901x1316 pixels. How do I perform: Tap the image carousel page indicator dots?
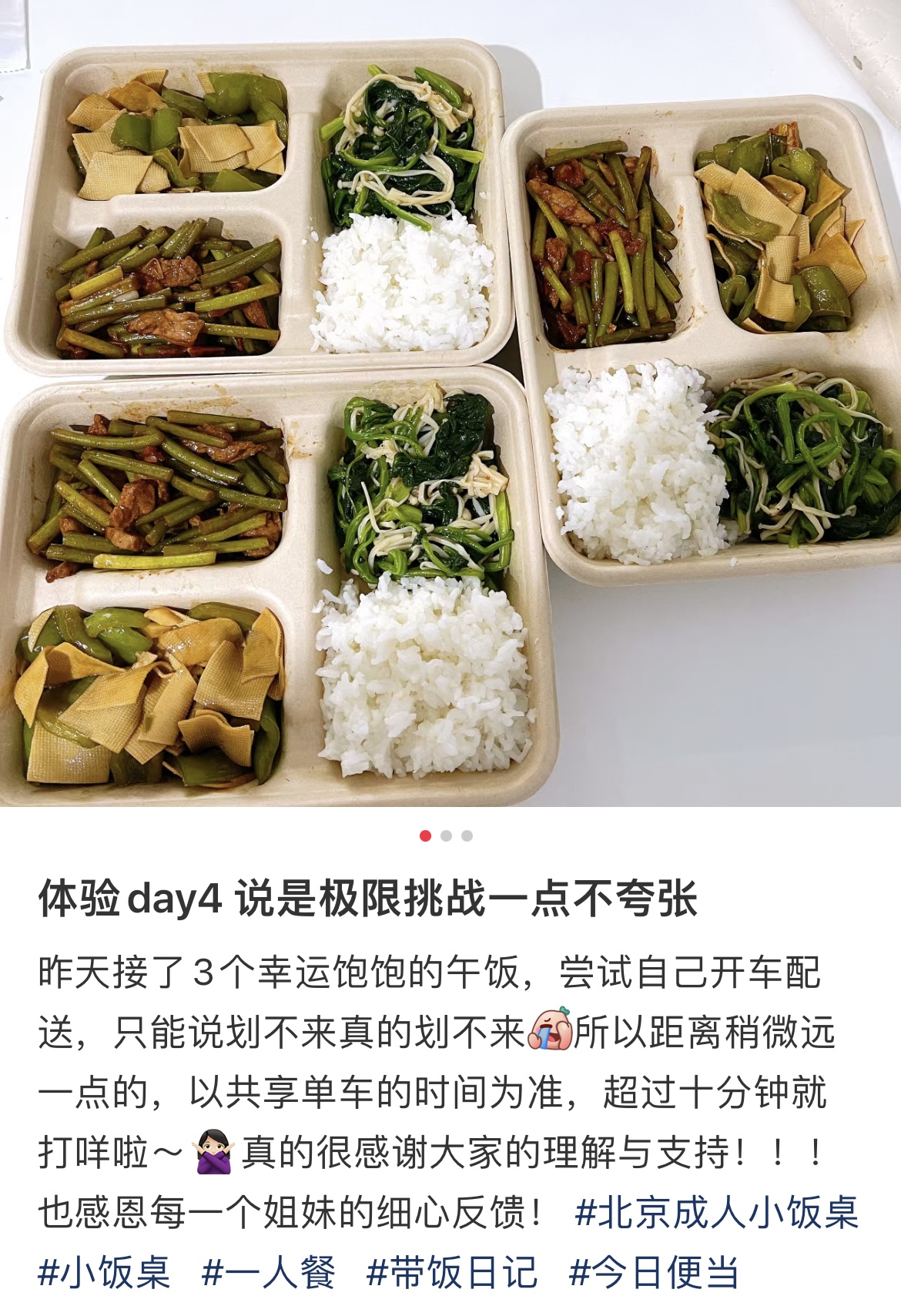446,836
